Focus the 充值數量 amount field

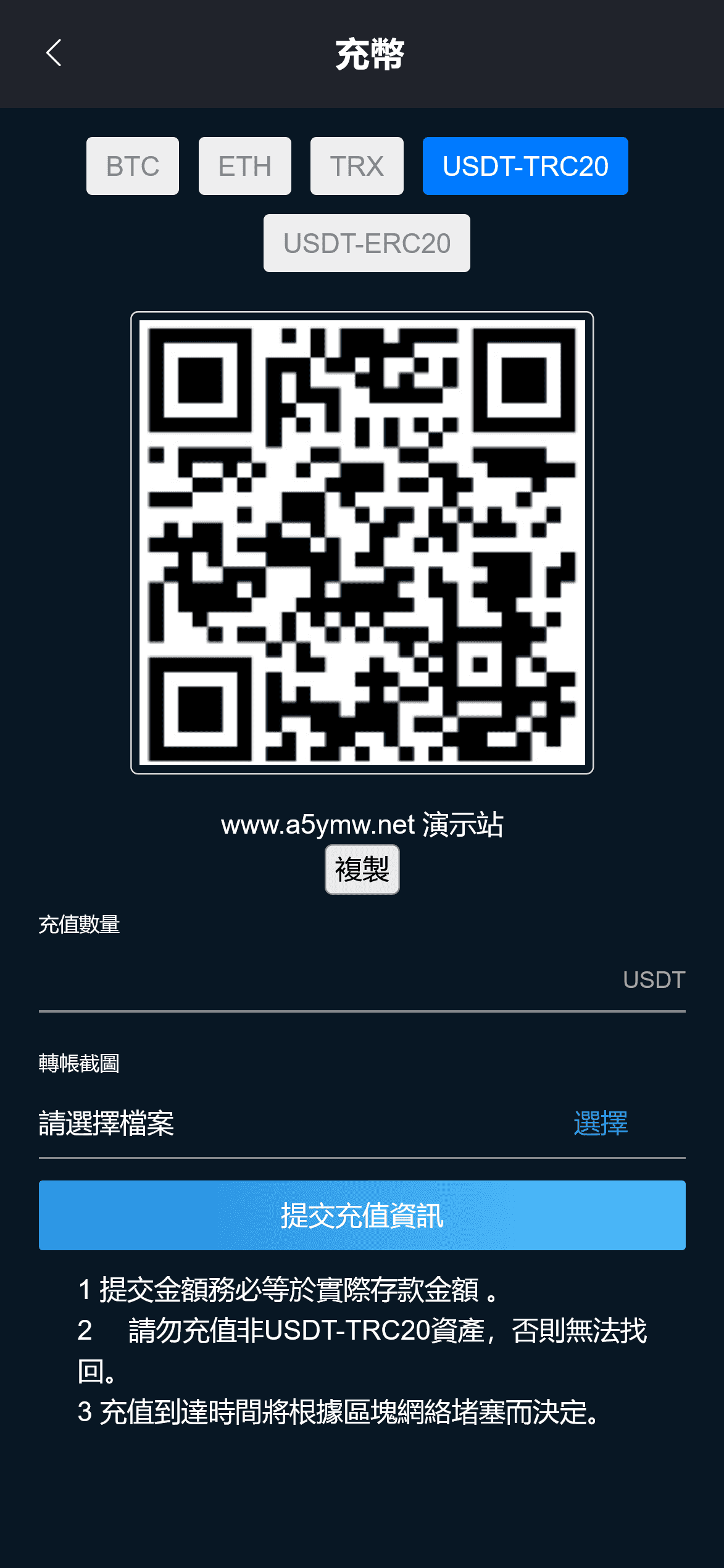point(327,980)
